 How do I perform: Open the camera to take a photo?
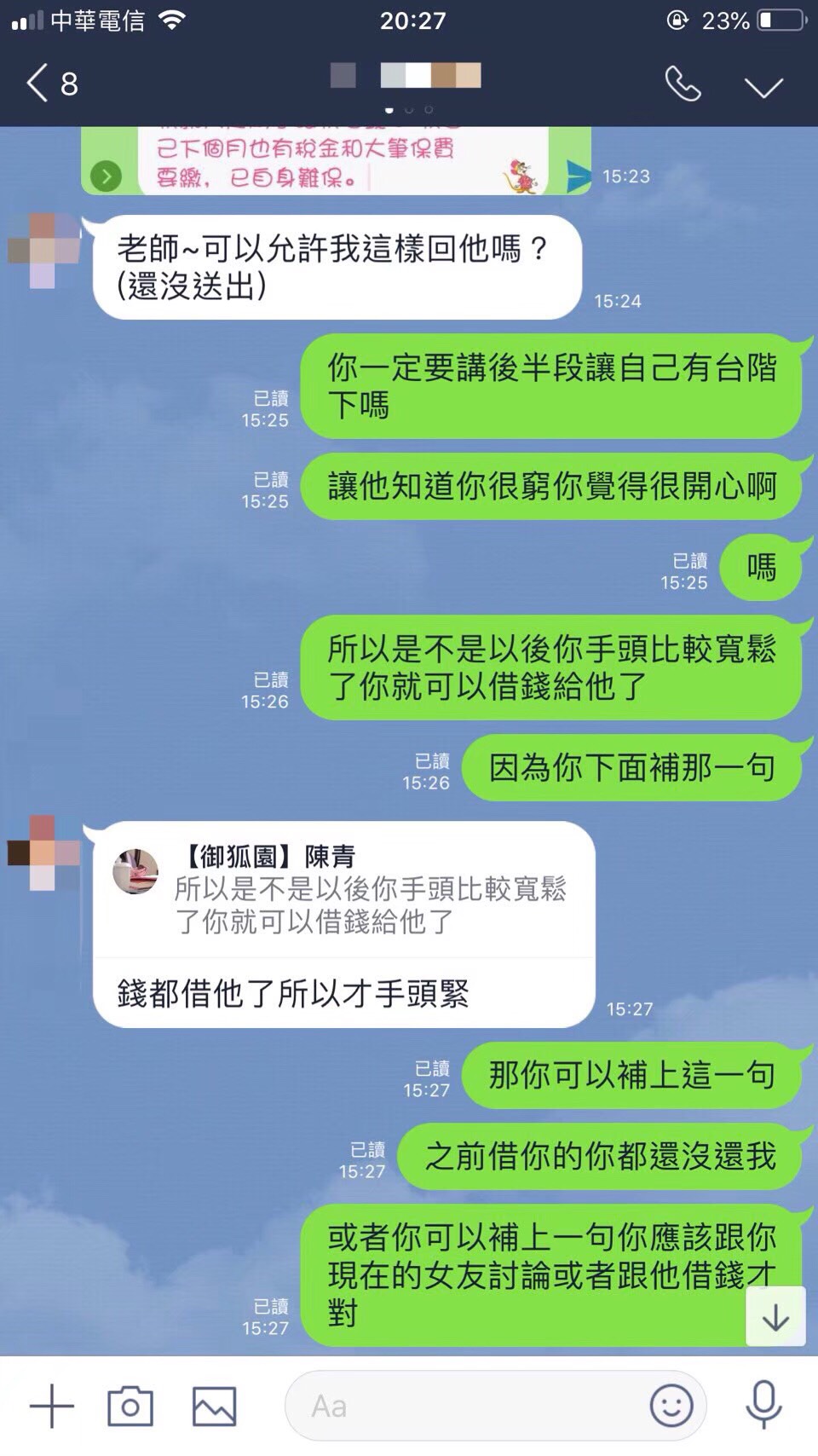point(130,1406)
